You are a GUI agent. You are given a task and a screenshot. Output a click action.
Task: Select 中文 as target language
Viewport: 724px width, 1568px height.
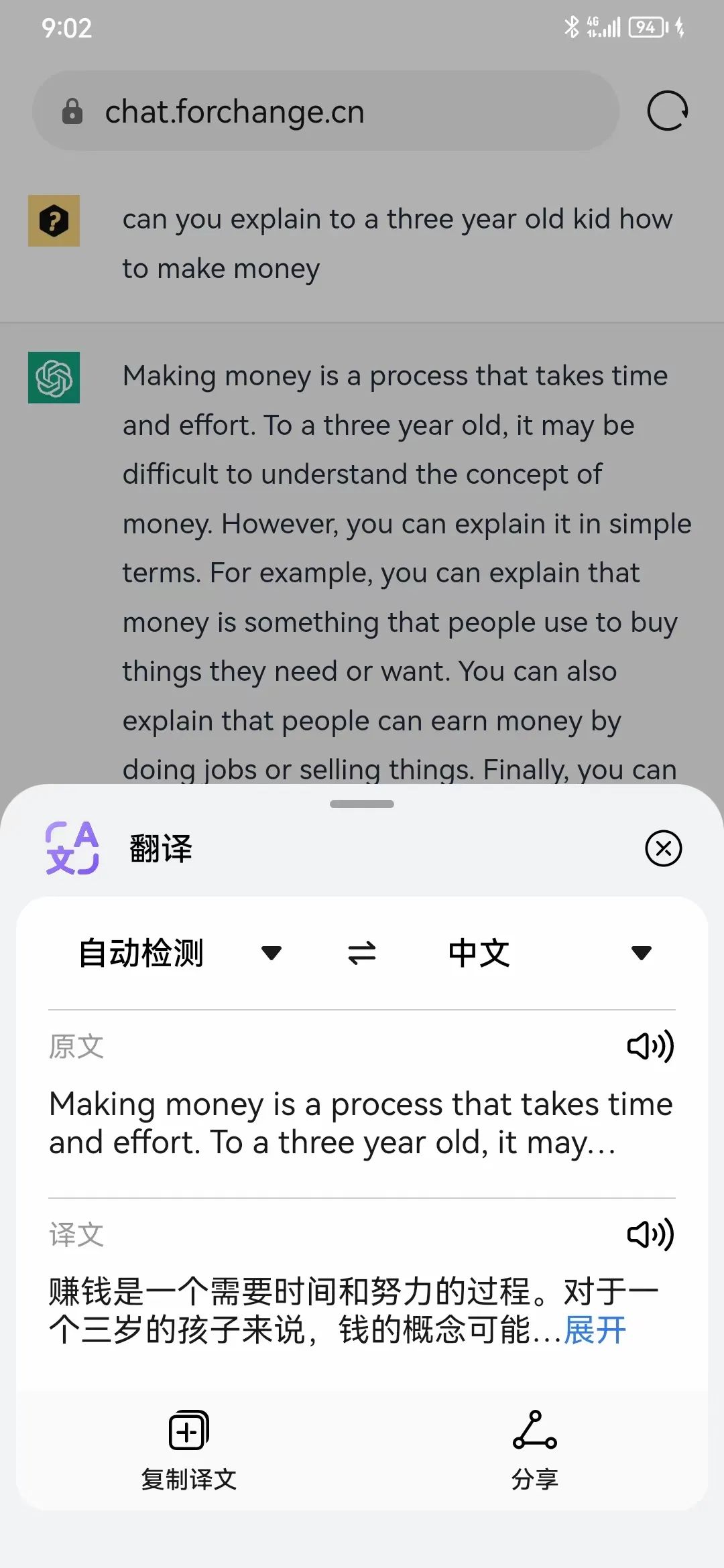(x=479, y=953)
